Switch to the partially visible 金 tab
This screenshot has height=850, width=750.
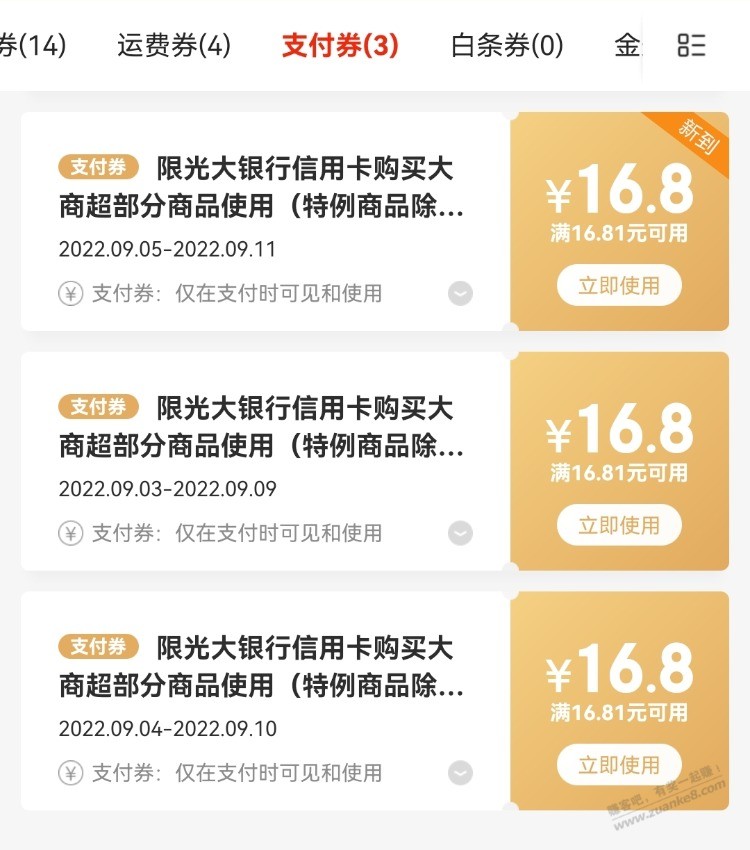pos(627,45)
